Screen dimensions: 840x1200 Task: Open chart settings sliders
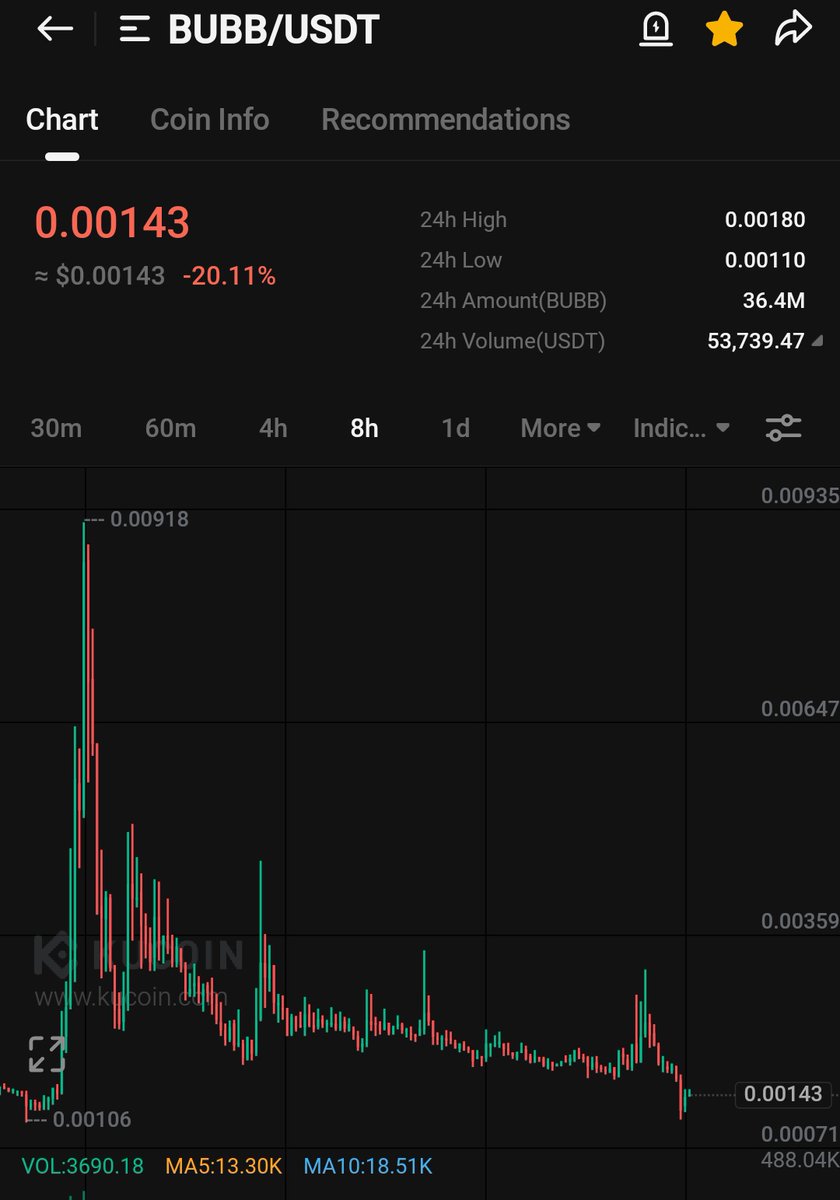click(x=783, y=428)
